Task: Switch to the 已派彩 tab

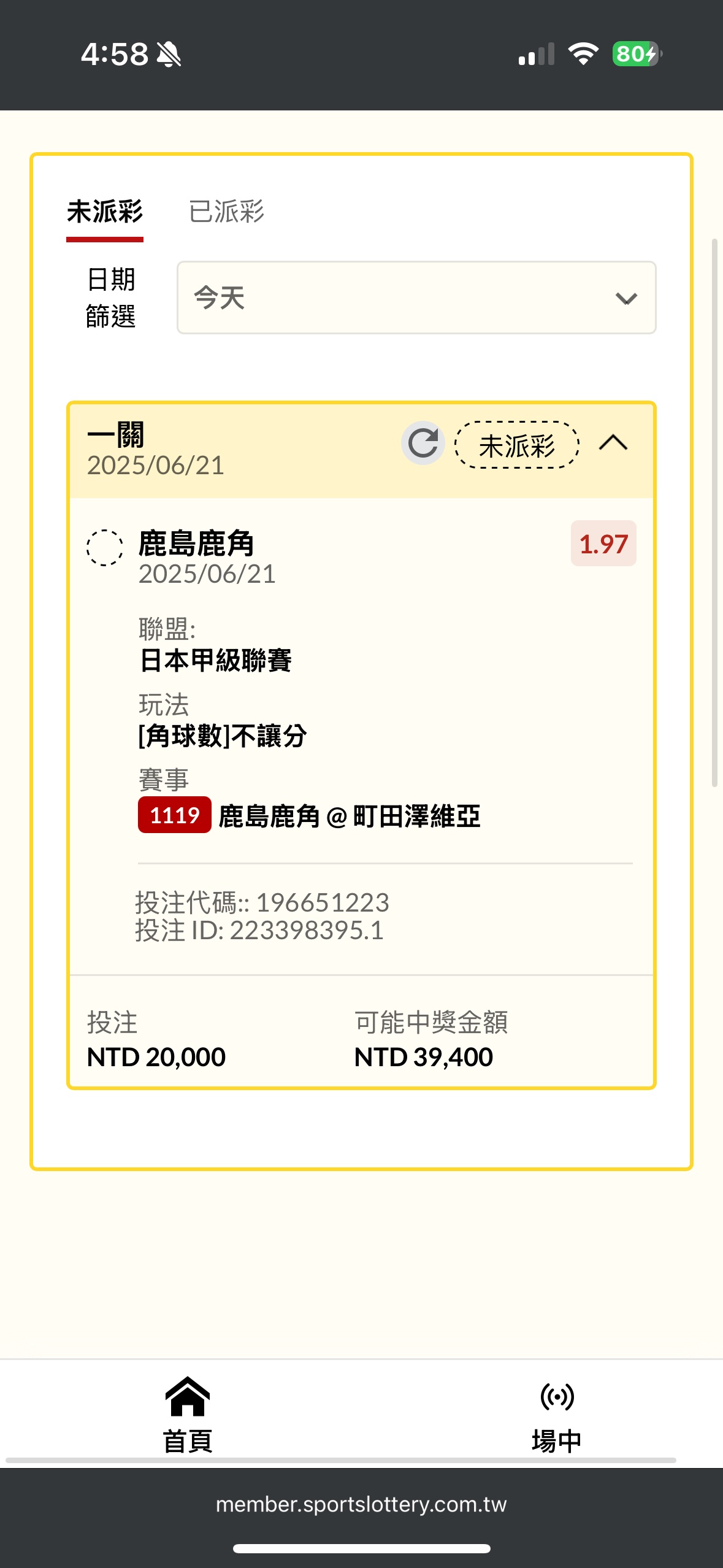Action: 226,212
